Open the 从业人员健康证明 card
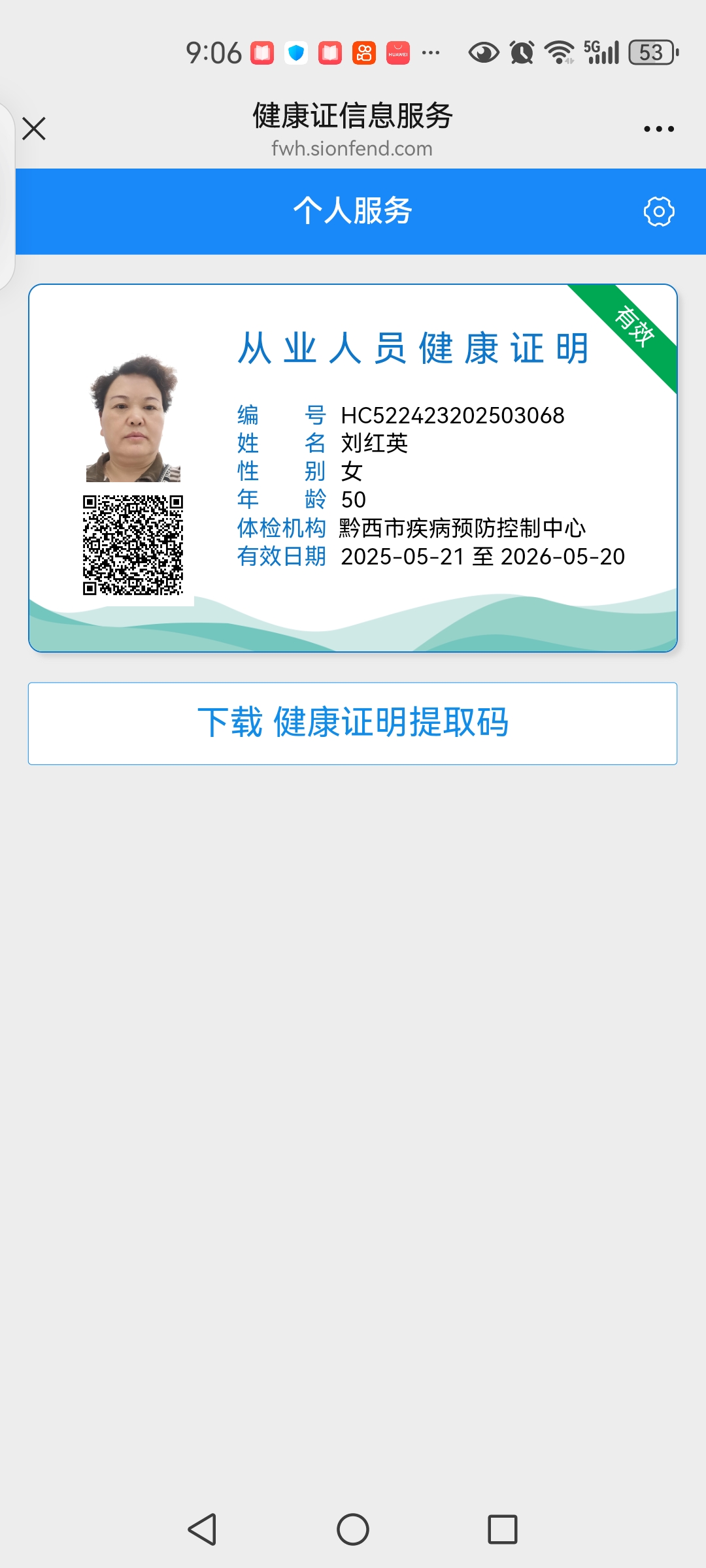The image size is (706, 1568). [353, 468]
